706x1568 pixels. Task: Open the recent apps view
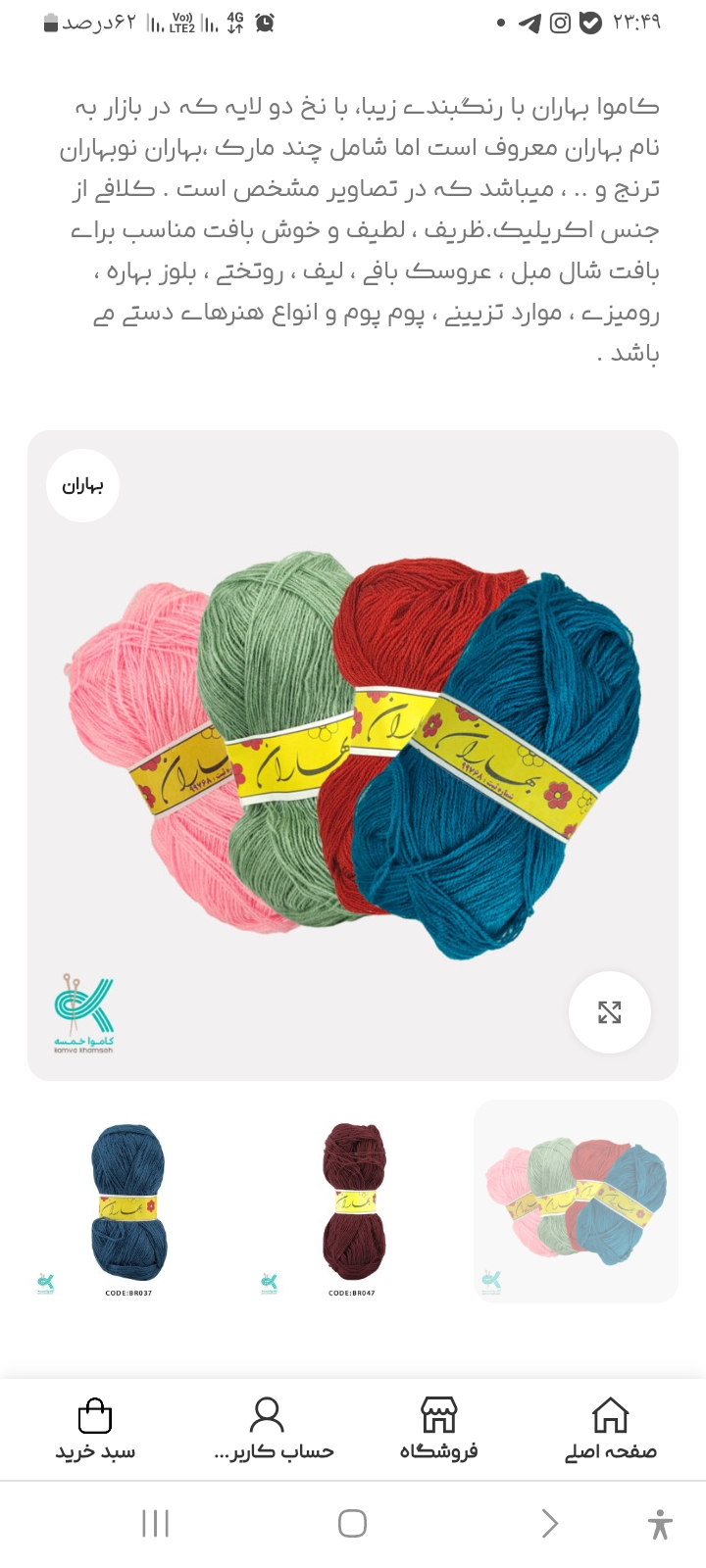point(155,1523)
